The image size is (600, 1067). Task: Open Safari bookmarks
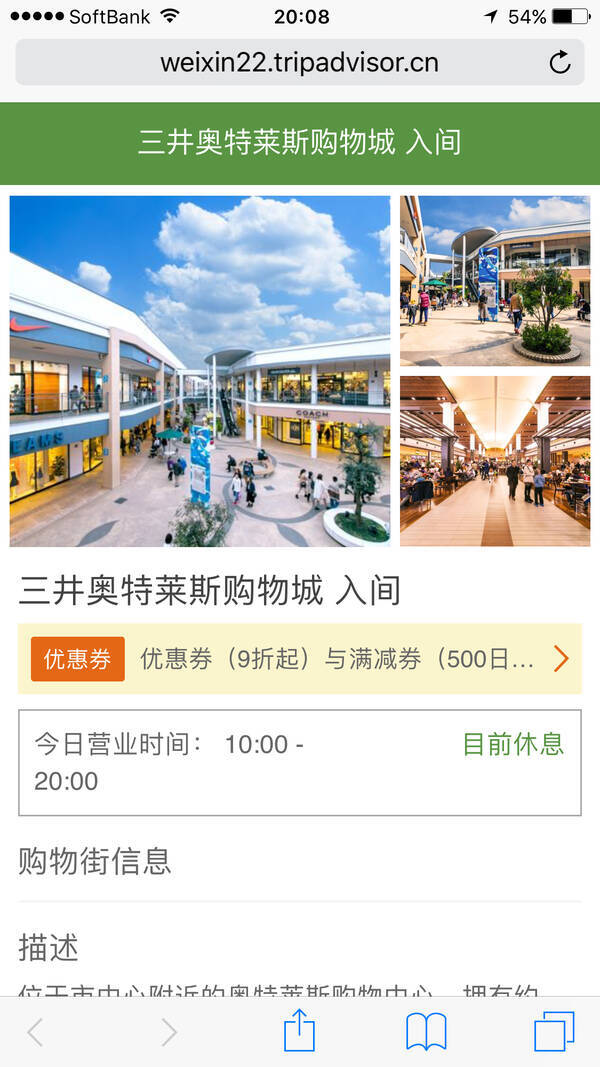(x=426, y=1031)
